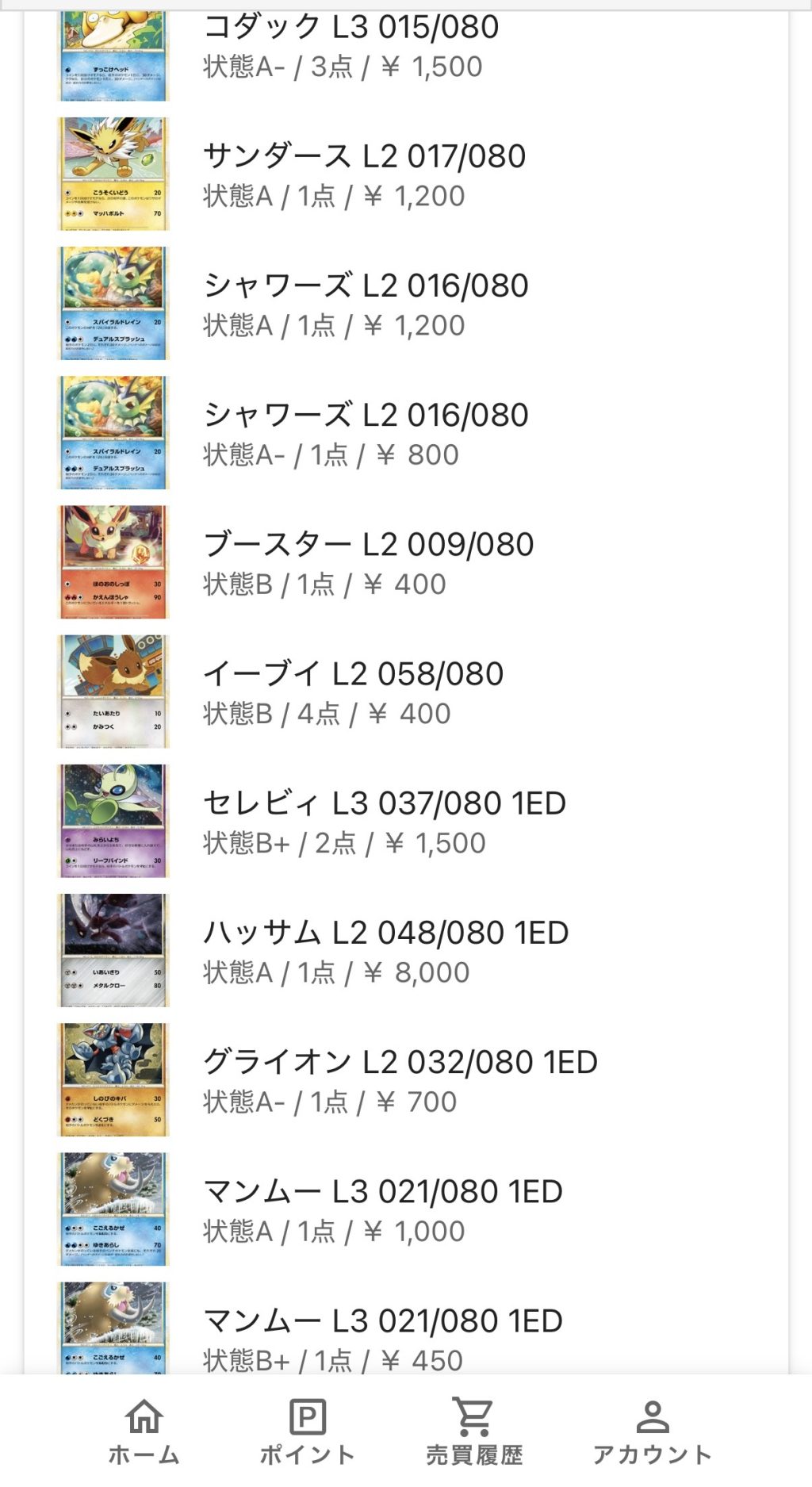Open マンムー L3 021/080 1ED priced ¥1,000
This screenshot has height=1487, width=812.
click(383, 1209)
